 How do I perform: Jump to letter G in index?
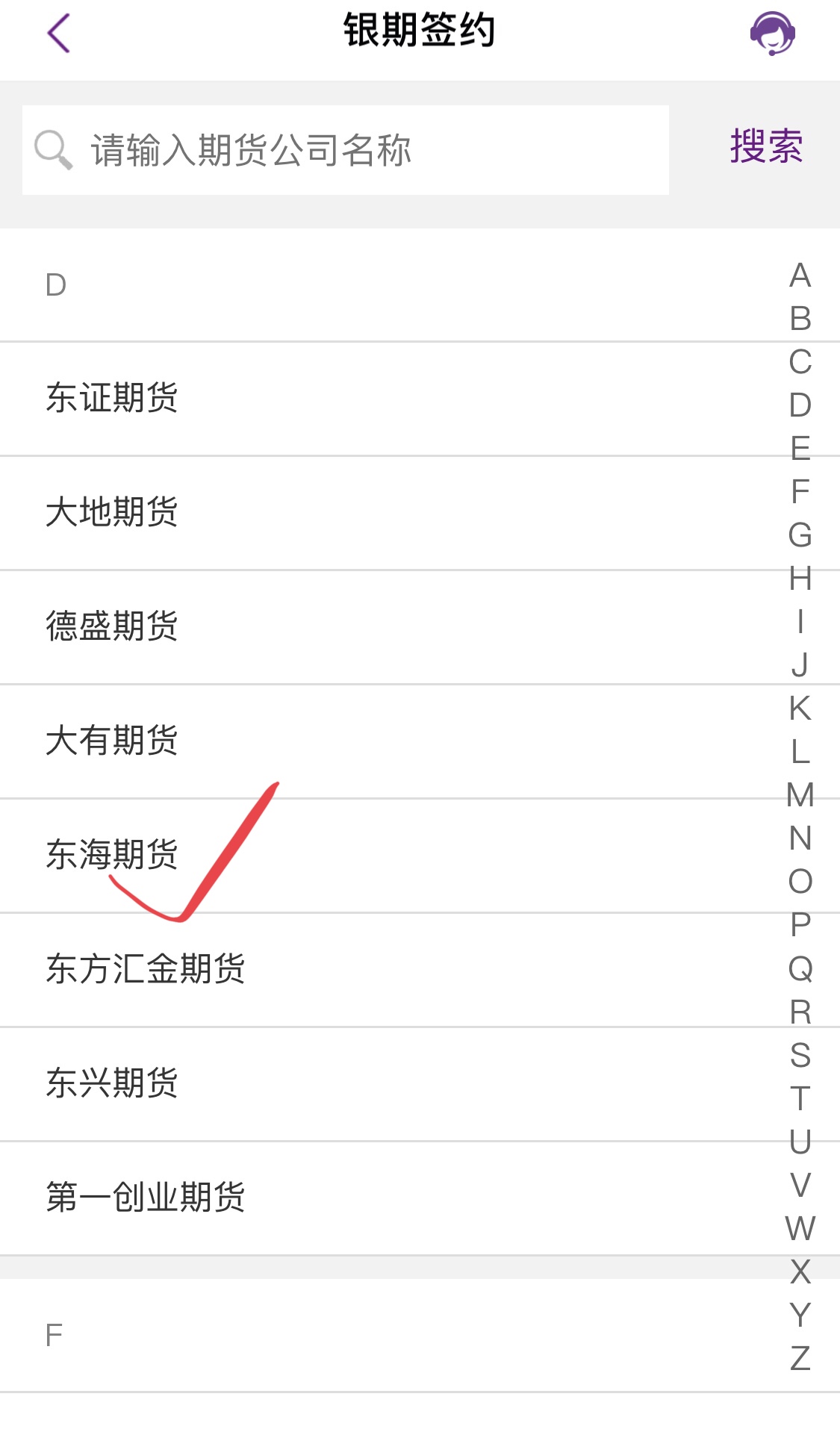(x=800, y=535)
